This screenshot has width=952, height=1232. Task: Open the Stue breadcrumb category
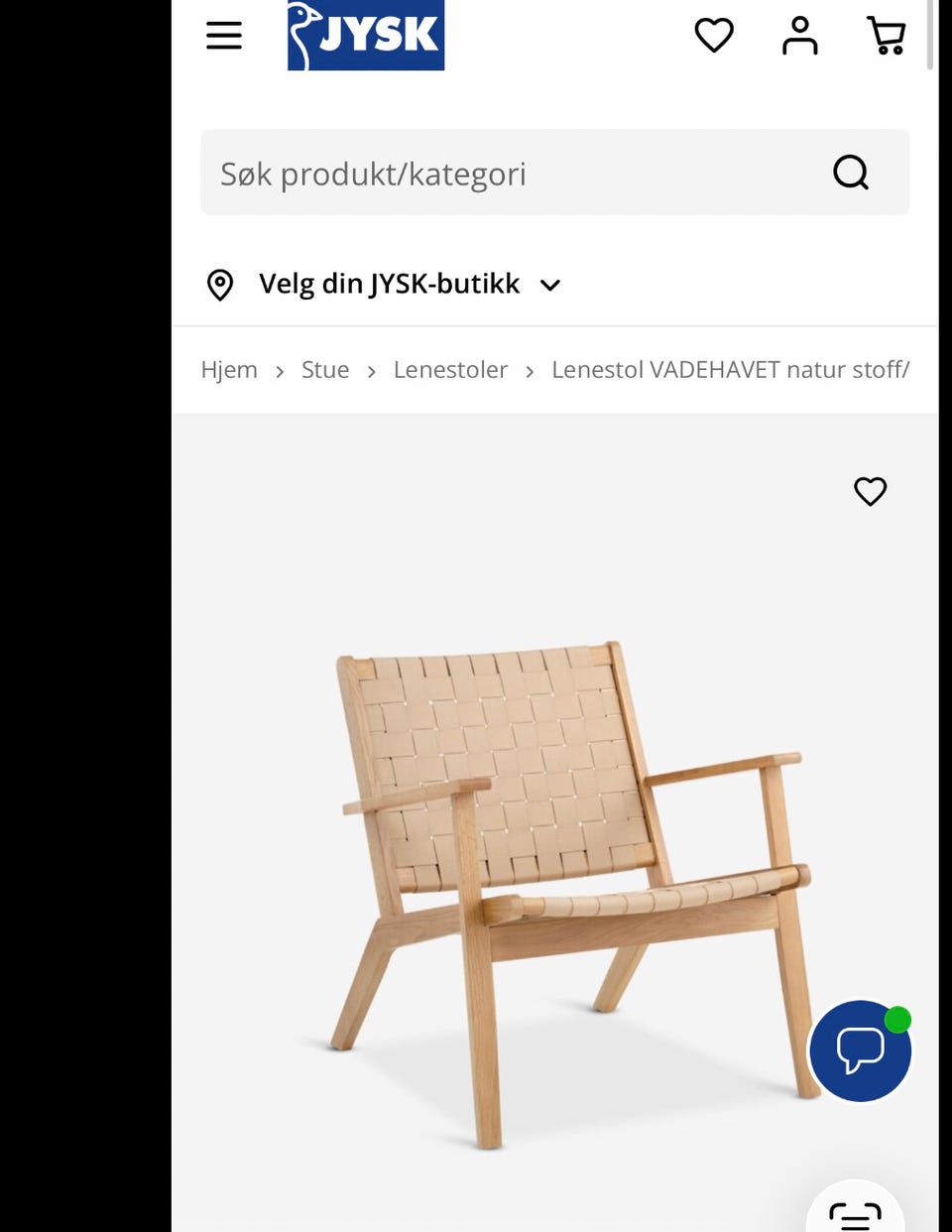pyautogui.click(x=324, y=369)
